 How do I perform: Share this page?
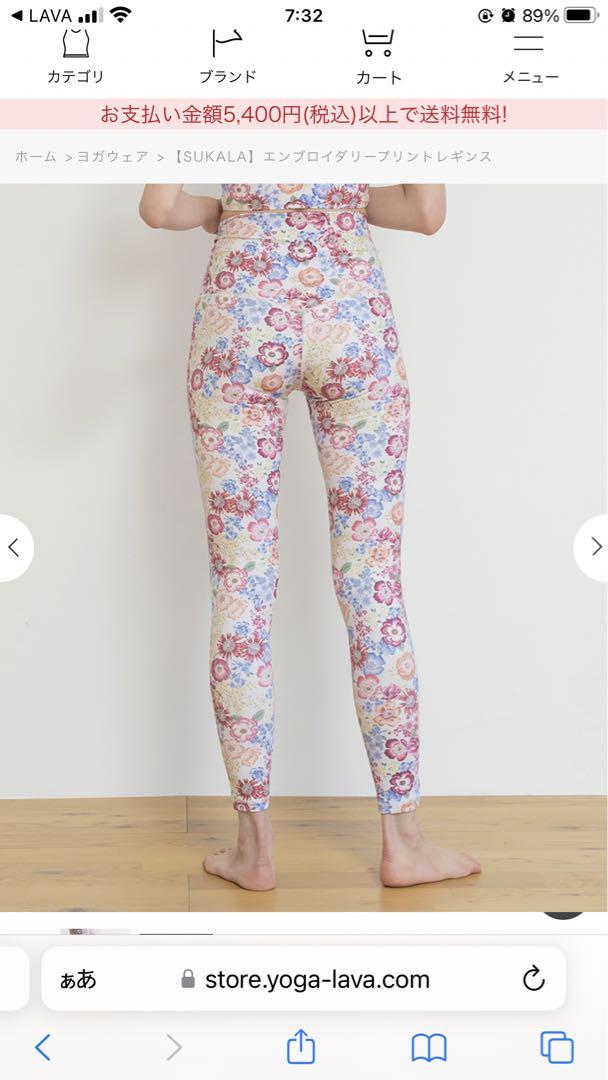pyautogui.click(x=301, y=1047)
